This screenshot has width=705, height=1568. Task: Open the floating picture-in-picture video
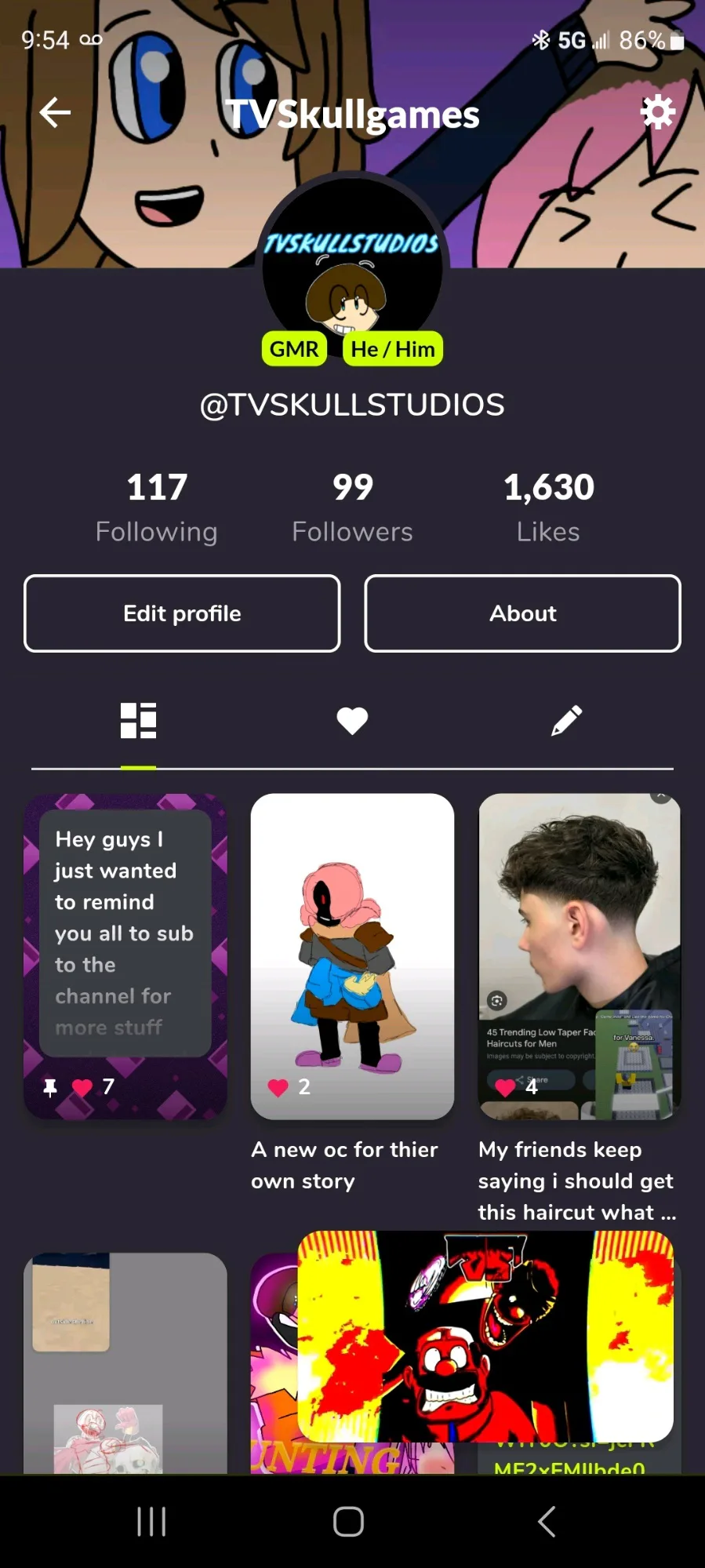coord(485,1336)
